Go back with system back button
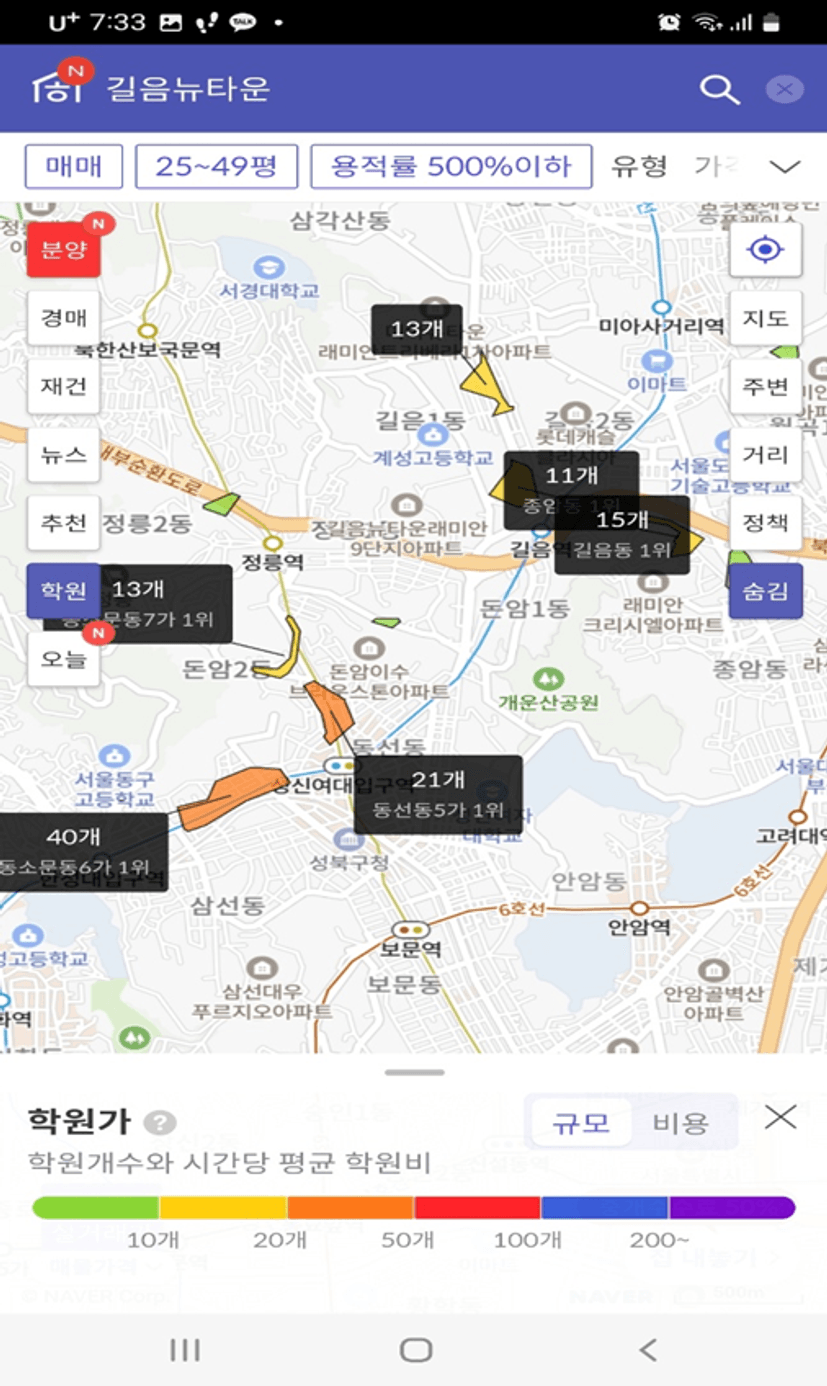Viewport: 827px width, 1386px height. [x=648, y=1350]
